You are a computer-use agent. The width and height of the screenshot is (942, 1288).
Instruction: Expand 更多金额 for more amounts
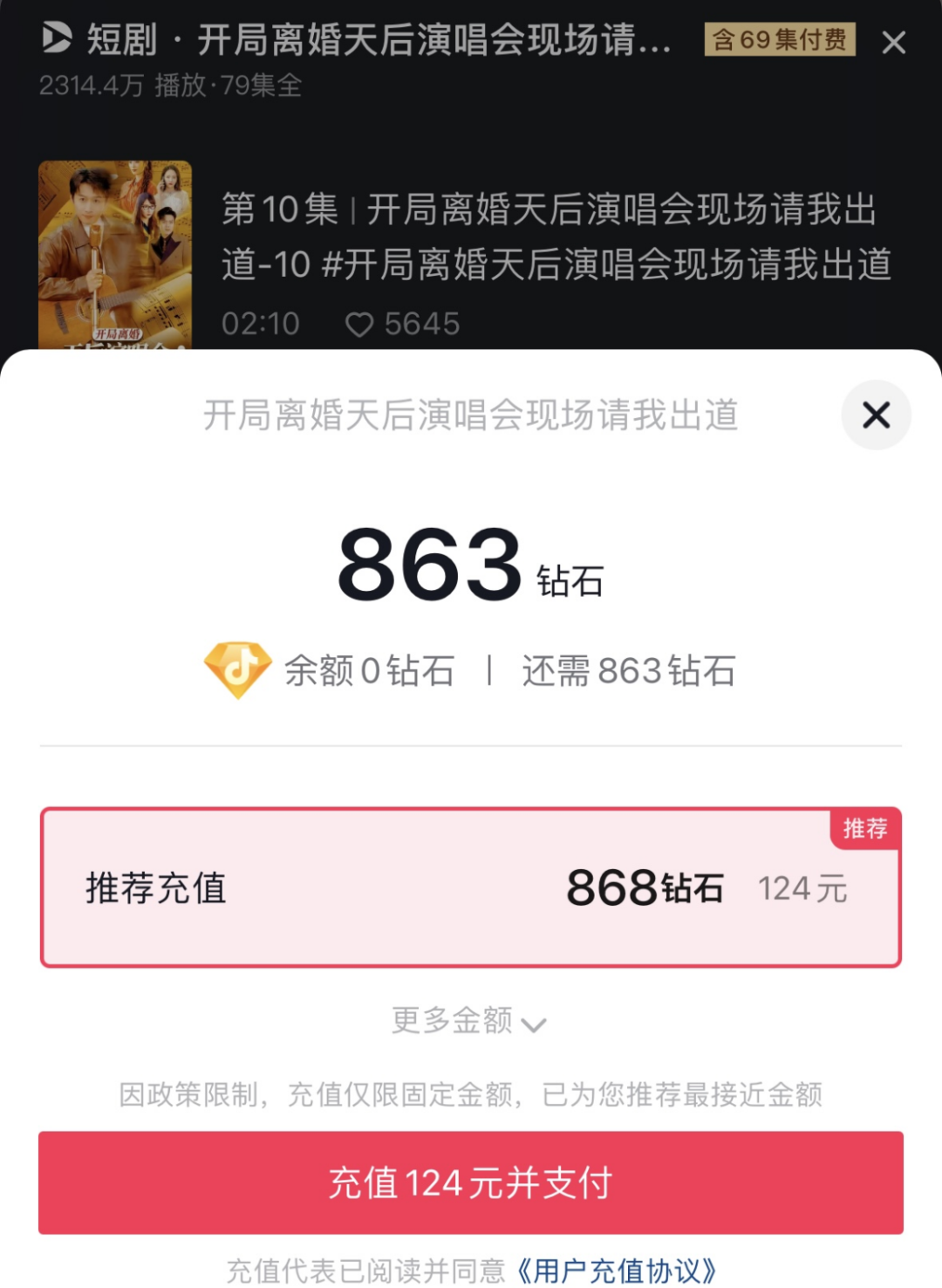click(x=469, y=1021)
